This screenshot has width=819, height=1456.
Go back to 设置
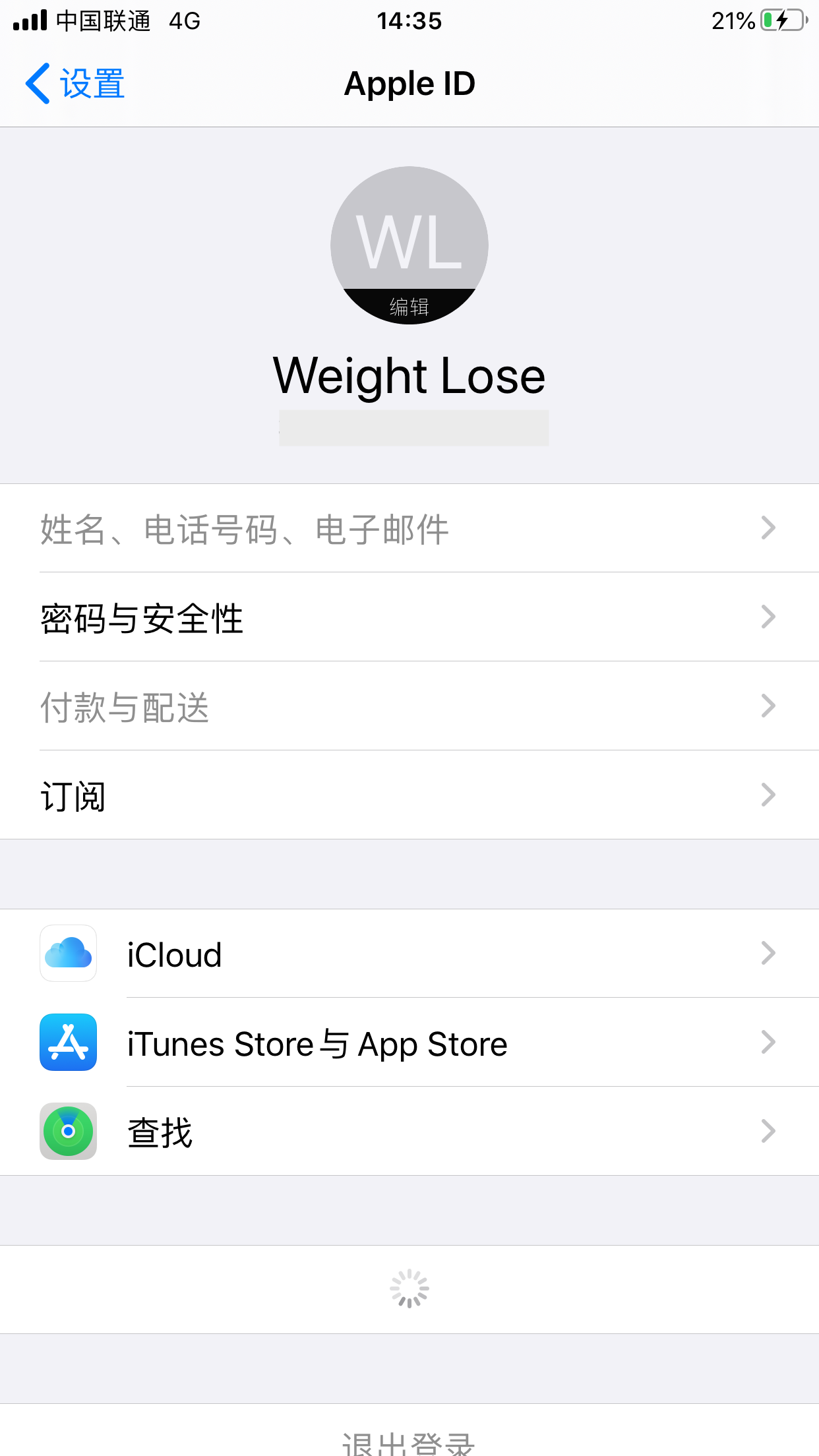point(75,84)
